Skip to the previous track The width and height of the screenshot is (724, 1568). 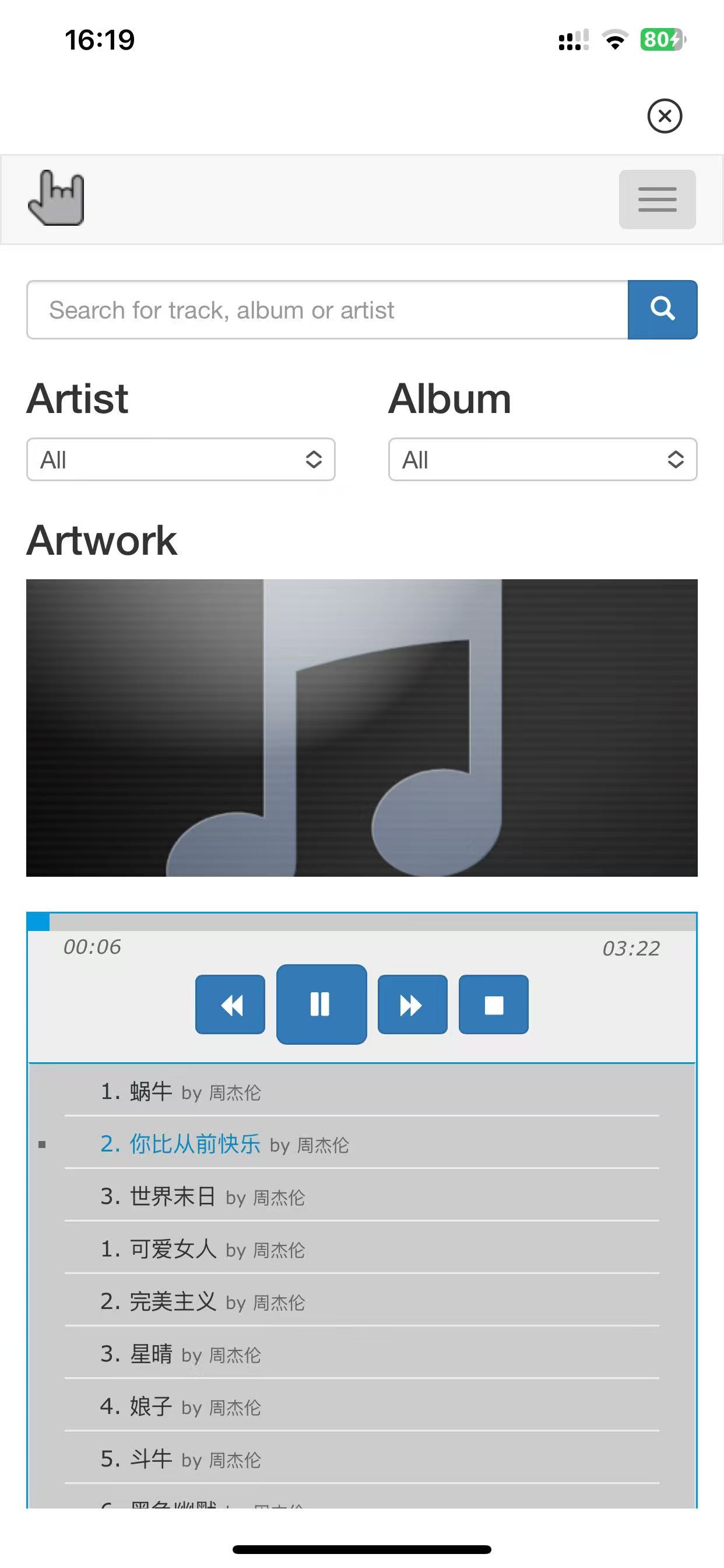230,1005
